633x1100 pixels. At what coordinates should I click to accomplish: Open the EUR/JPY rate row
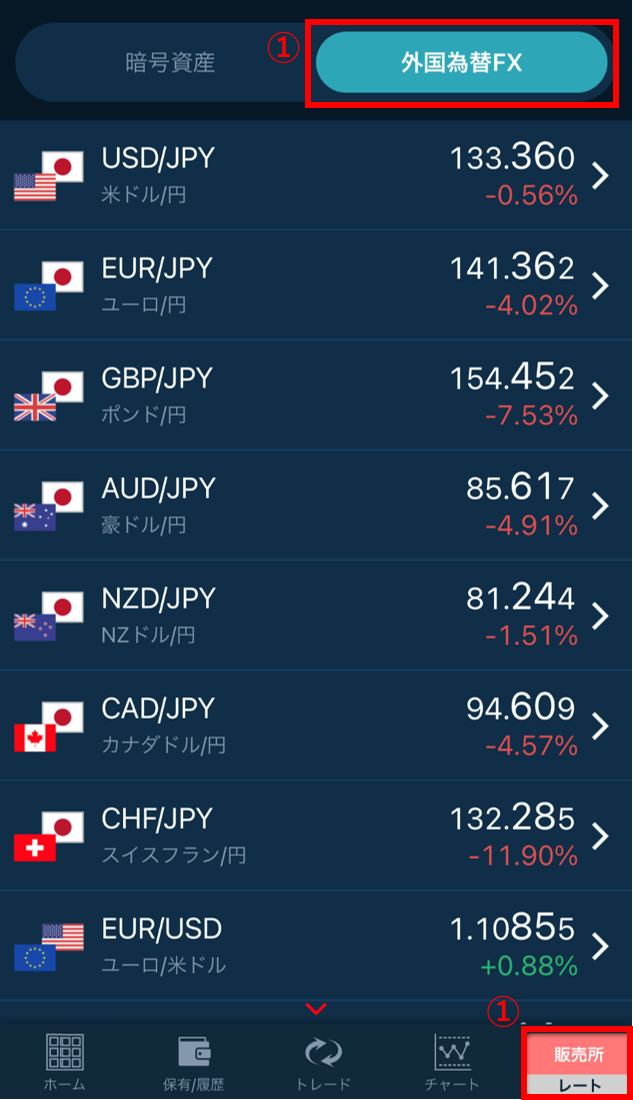[x=316, y=286]
